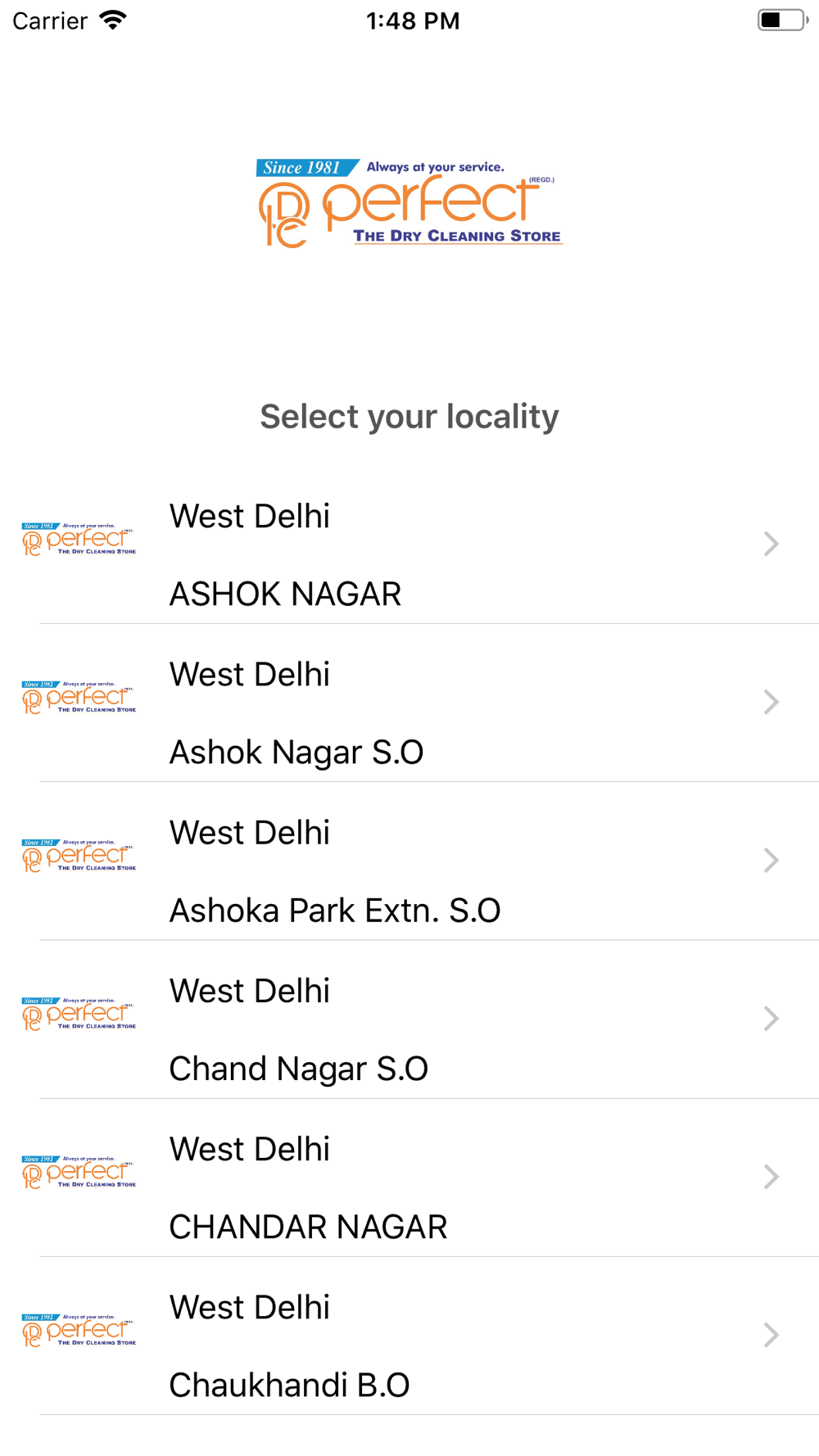The height and width of the screenshot is (1456, 819).
Task: Pick the Chand Nagar S.O locality
Action: 409,1020
